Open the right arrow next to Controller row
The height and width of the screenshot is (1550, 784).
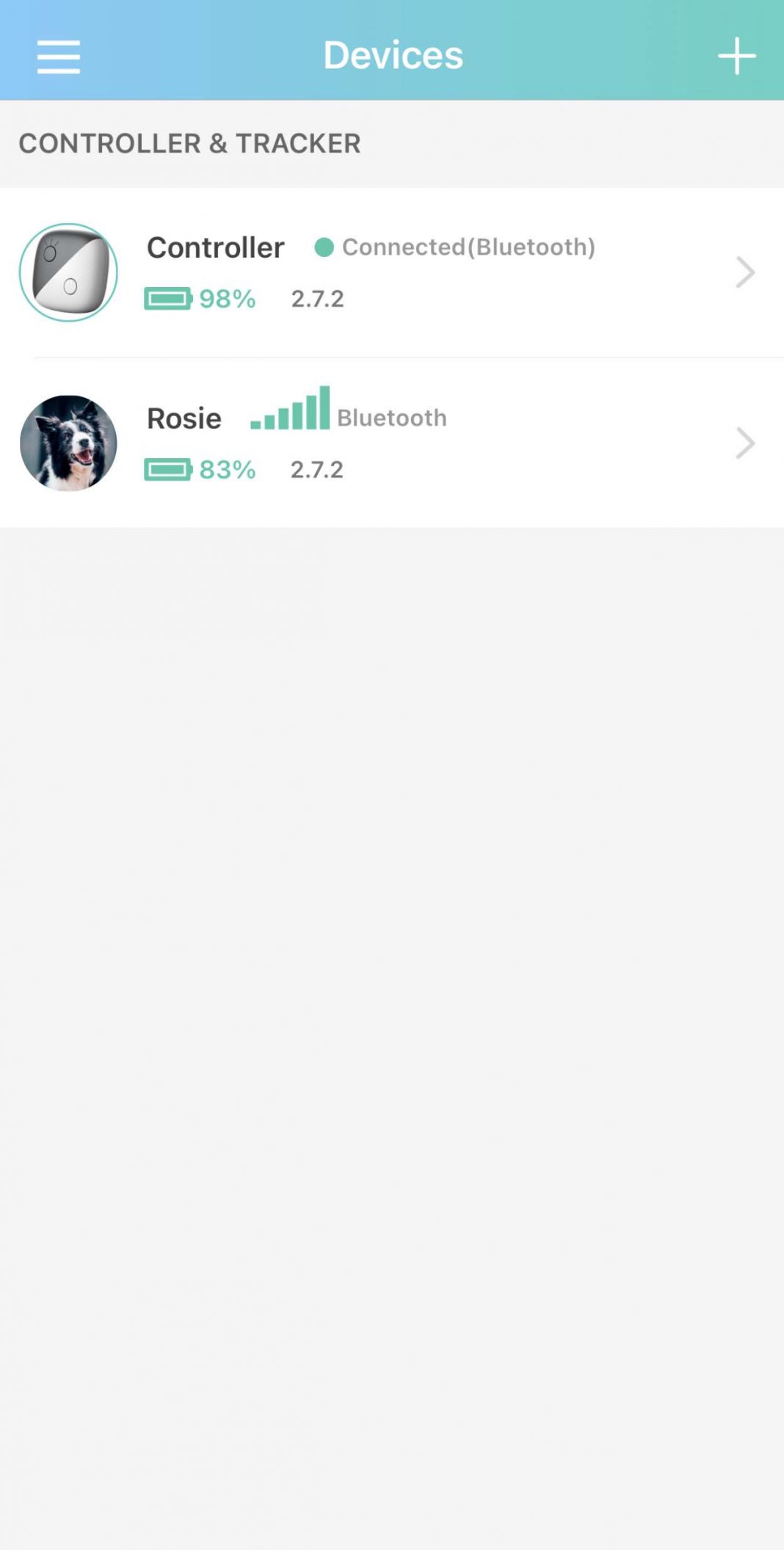pyautogui.click(x=745, y=272)
